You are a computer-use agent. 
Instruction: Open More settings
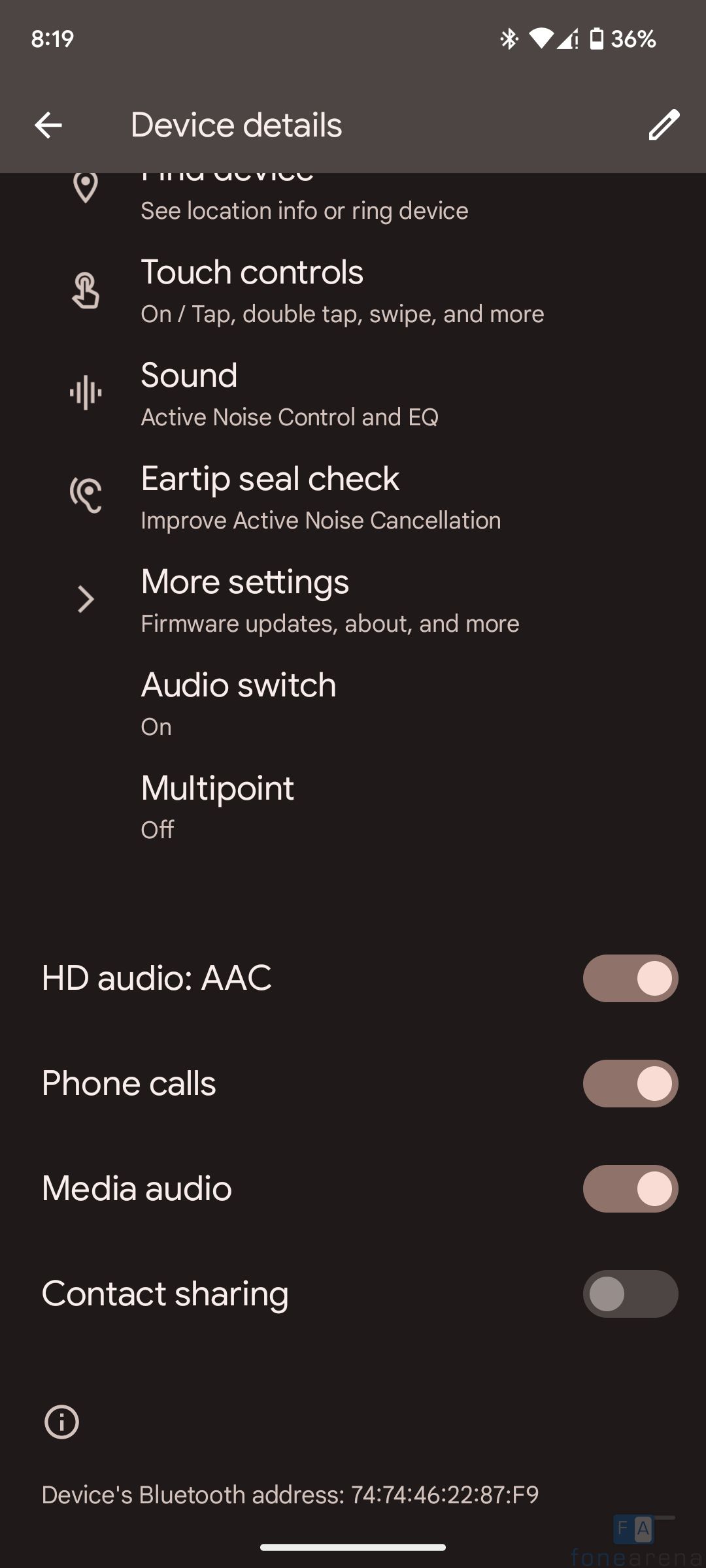(329, 600)
